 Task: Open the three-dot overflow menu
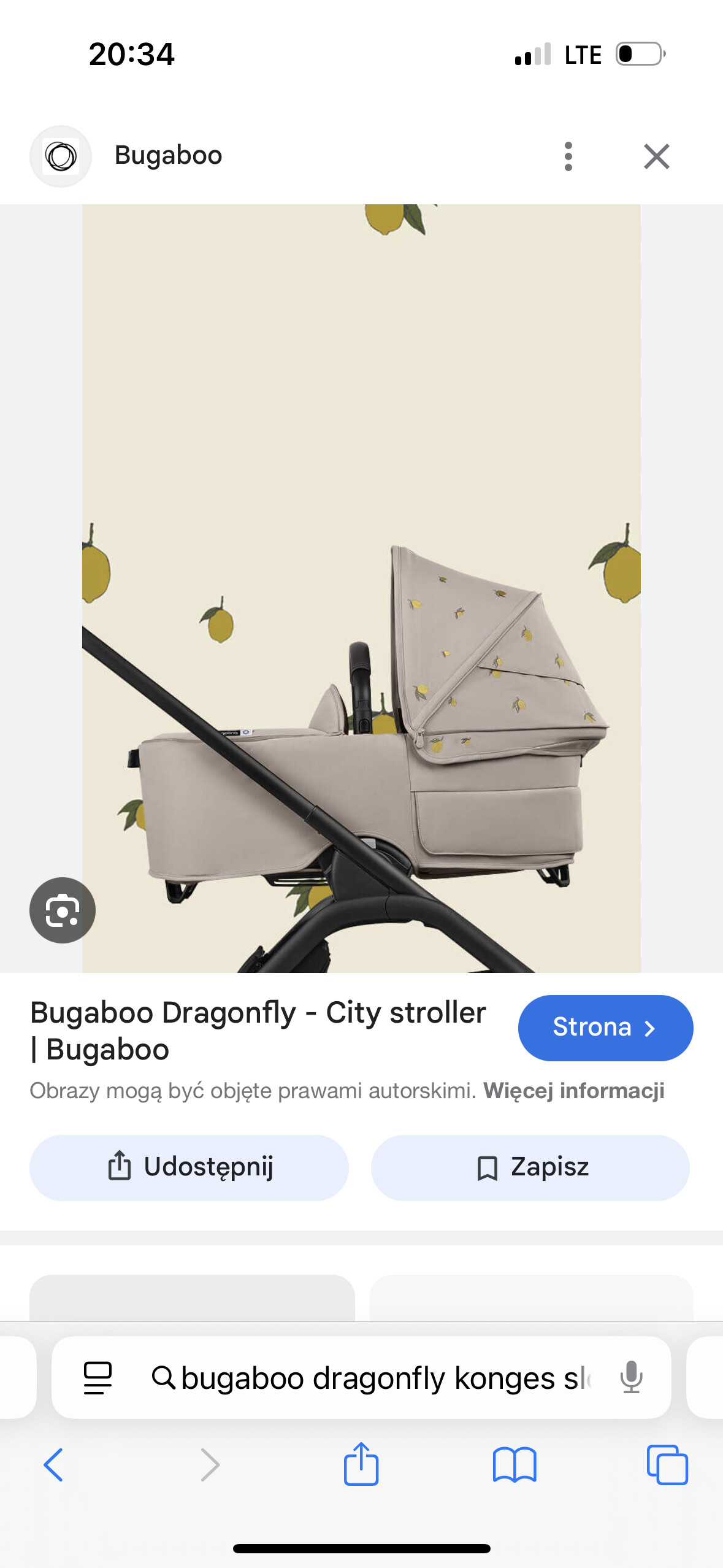point(568,156)
